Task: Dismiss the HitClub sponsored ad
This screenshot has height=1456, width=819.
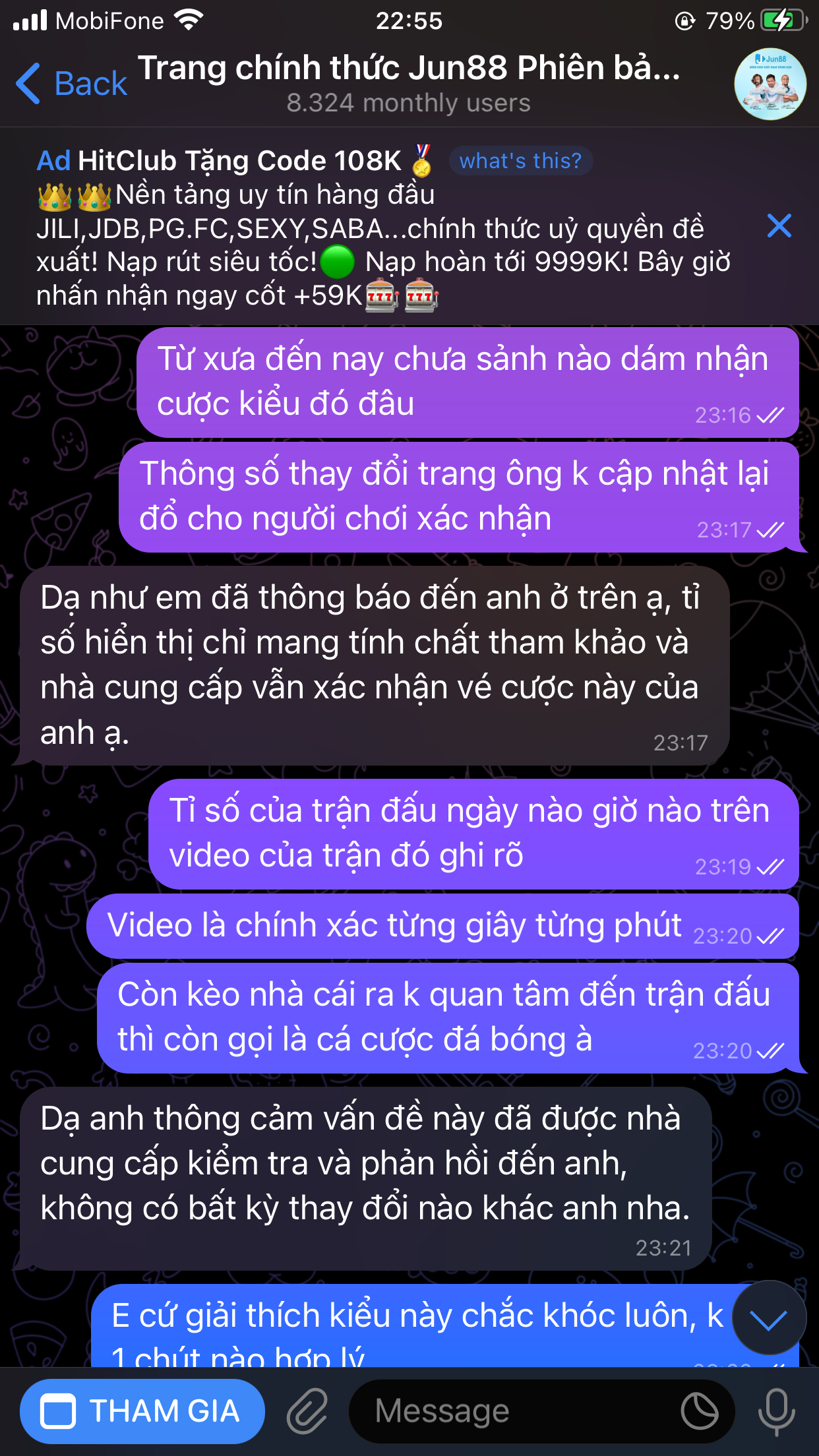Action: [x=779, y=226]
